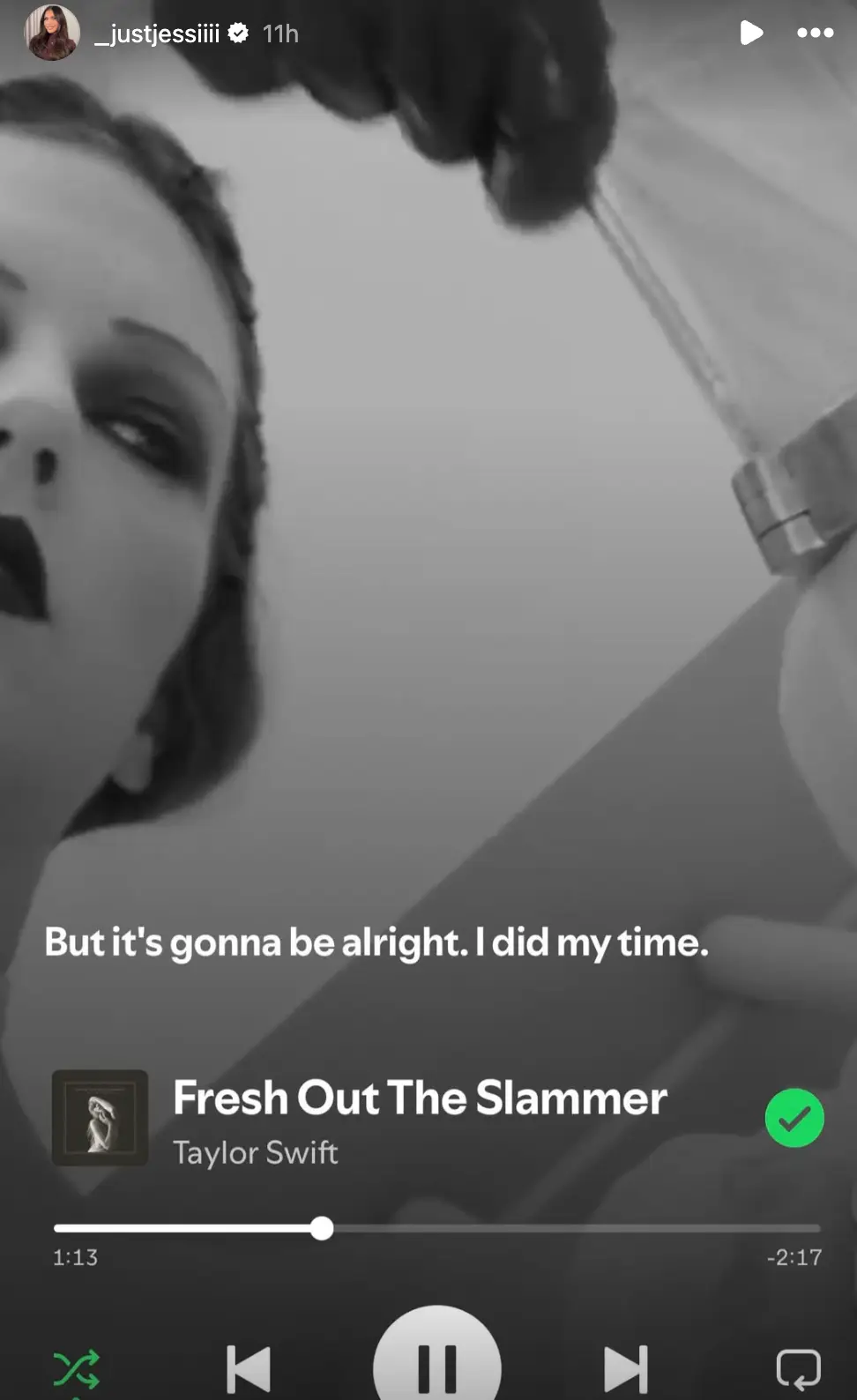Toggle play state of the story

point(752,33)
